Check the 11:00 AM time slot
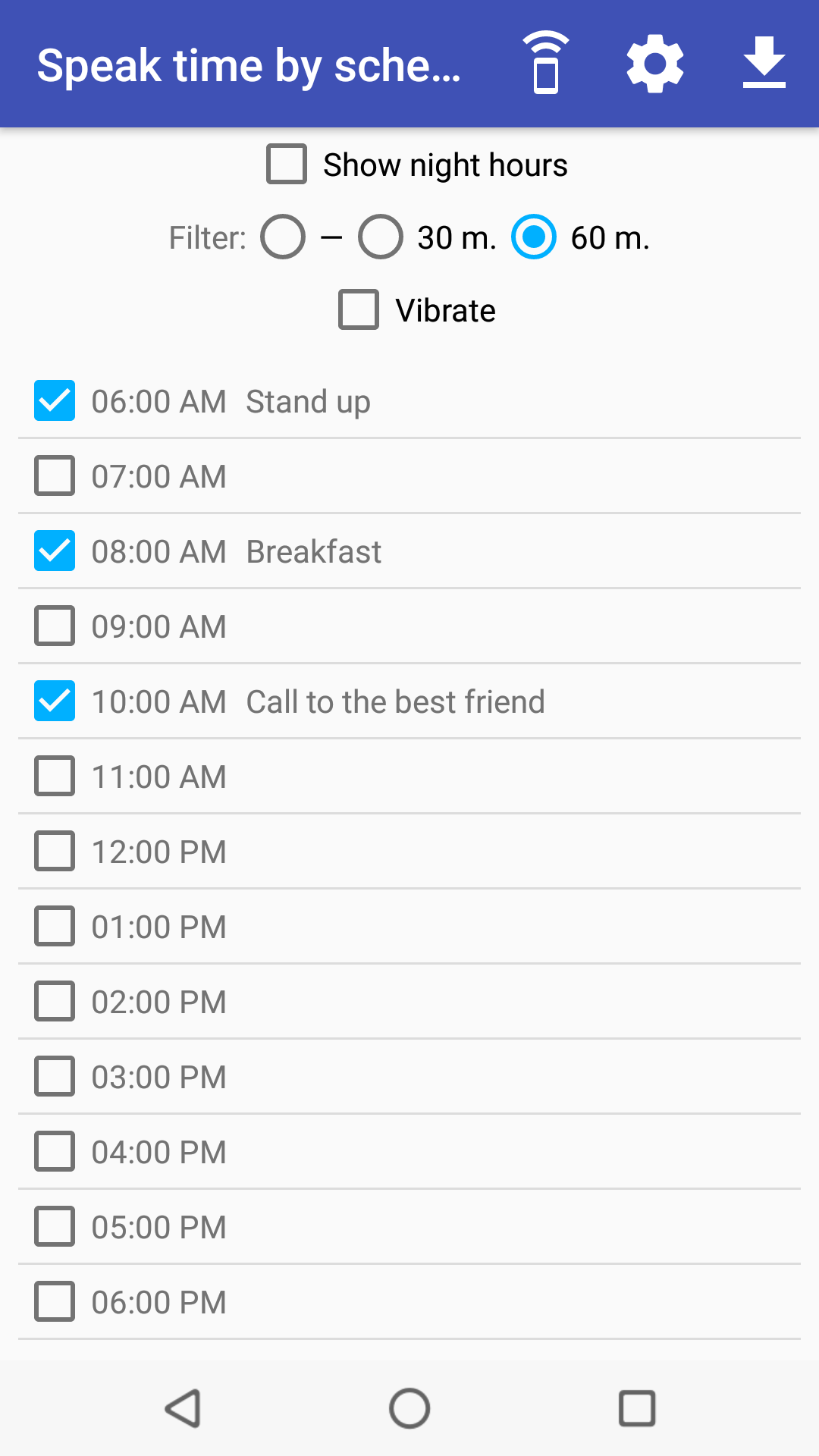This screenshot has height=1456, width=819. 55,776
